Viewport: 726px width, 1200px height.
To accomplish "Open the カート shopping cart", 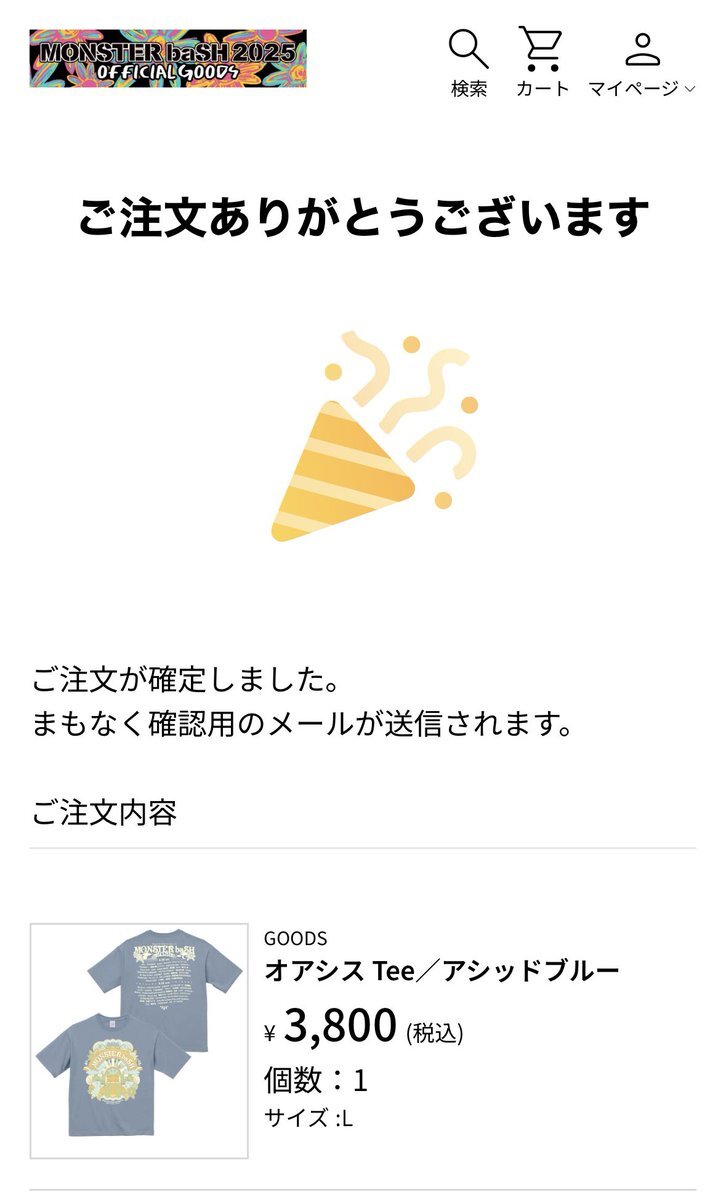I will 542,63.
